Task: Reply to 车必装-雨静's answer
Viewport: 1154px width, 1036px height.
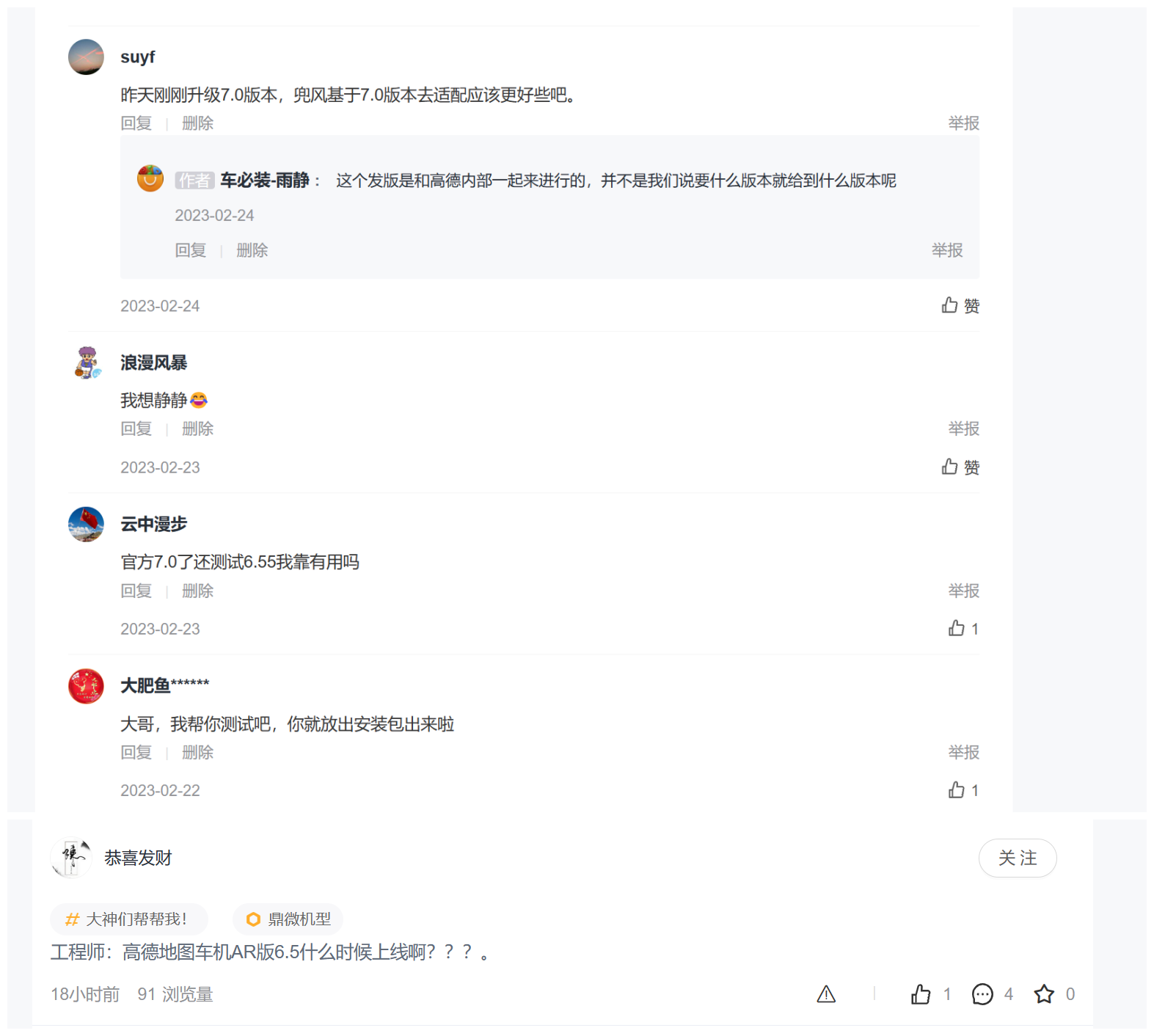Action: click(x=190, y=250)
